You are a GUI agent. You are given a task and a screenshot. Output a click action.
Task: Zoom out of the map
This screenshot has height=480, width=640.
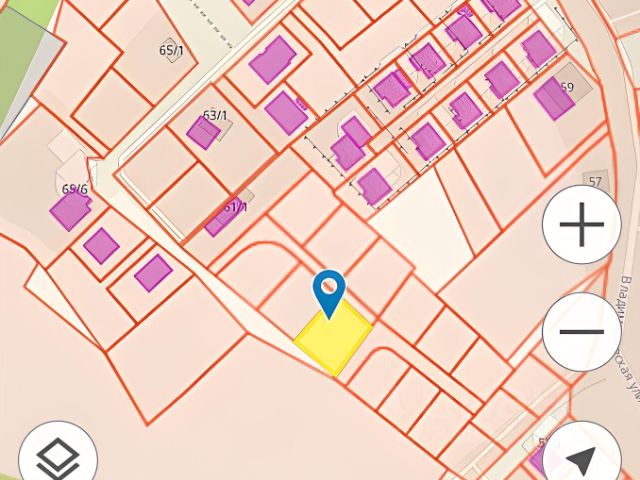[581, 331]
